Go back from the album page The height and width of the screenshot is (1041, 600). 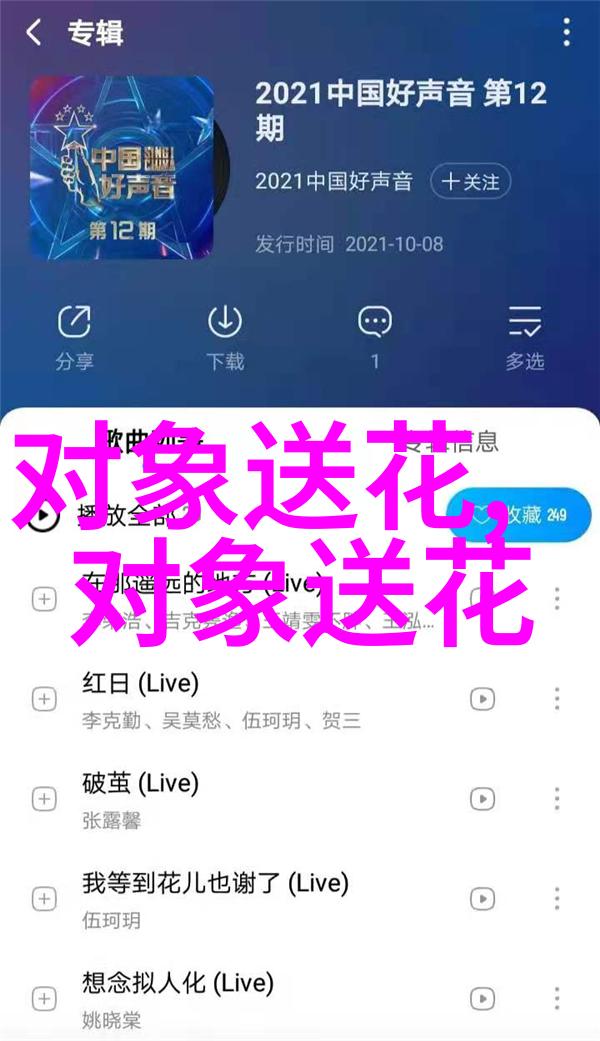[x=34, y=33]
